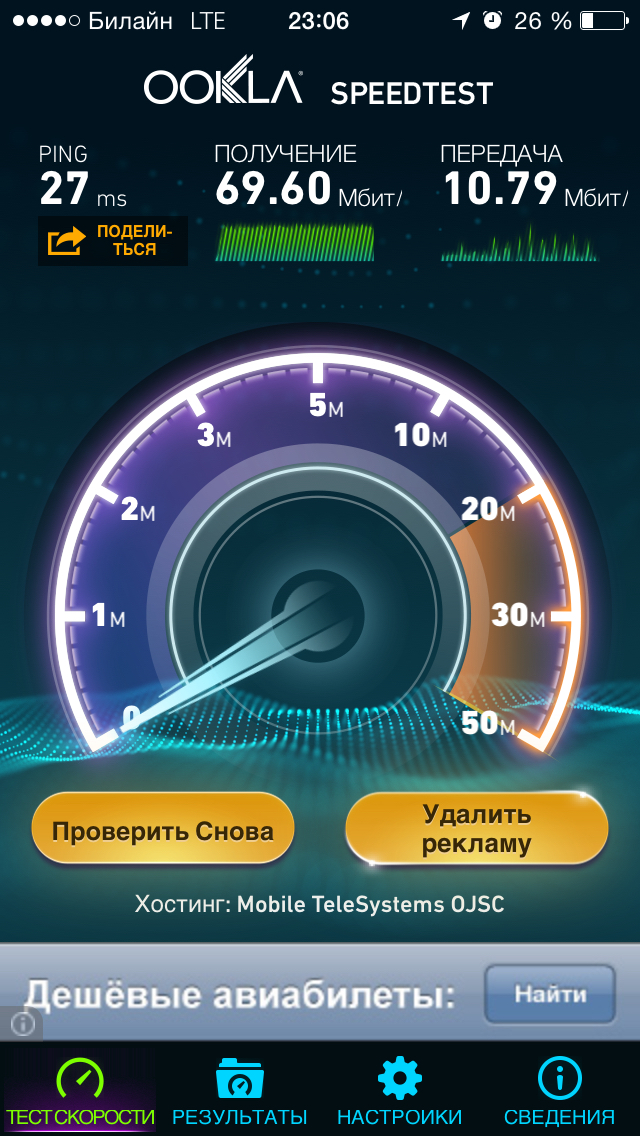This screenshot has height=1136, width=640.
Task: Select the Сведения tab
Action: point(560,1090)
